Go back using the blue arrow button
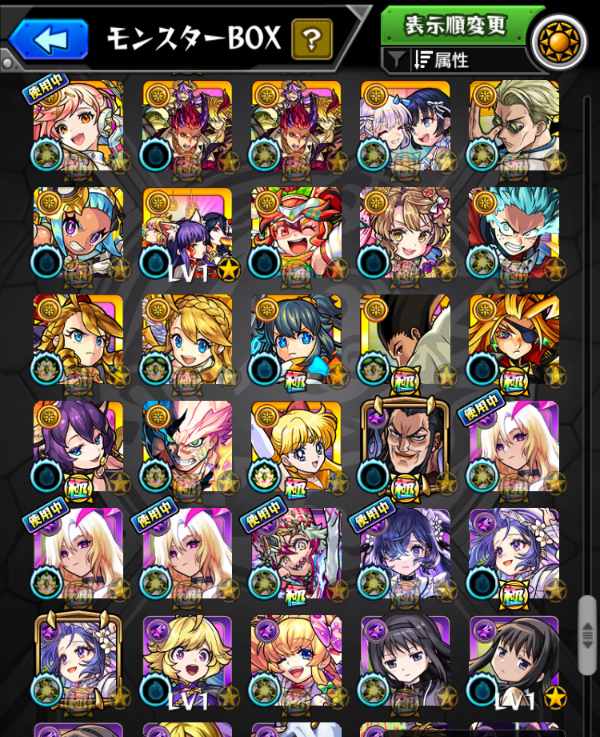This screenshot has height=737, width=600. (50, 41)
